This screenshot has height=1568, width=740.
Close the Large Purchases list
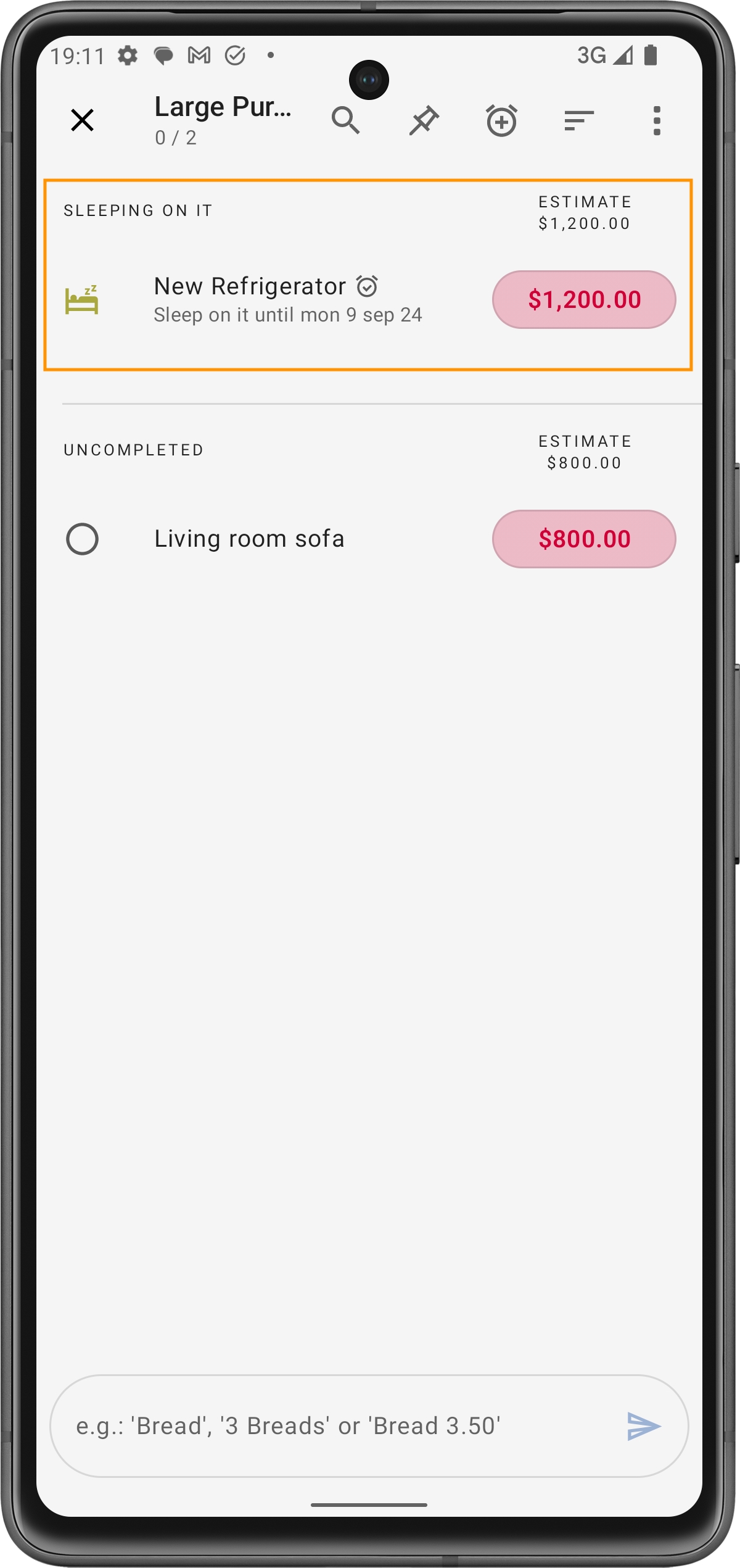[82, 120]
